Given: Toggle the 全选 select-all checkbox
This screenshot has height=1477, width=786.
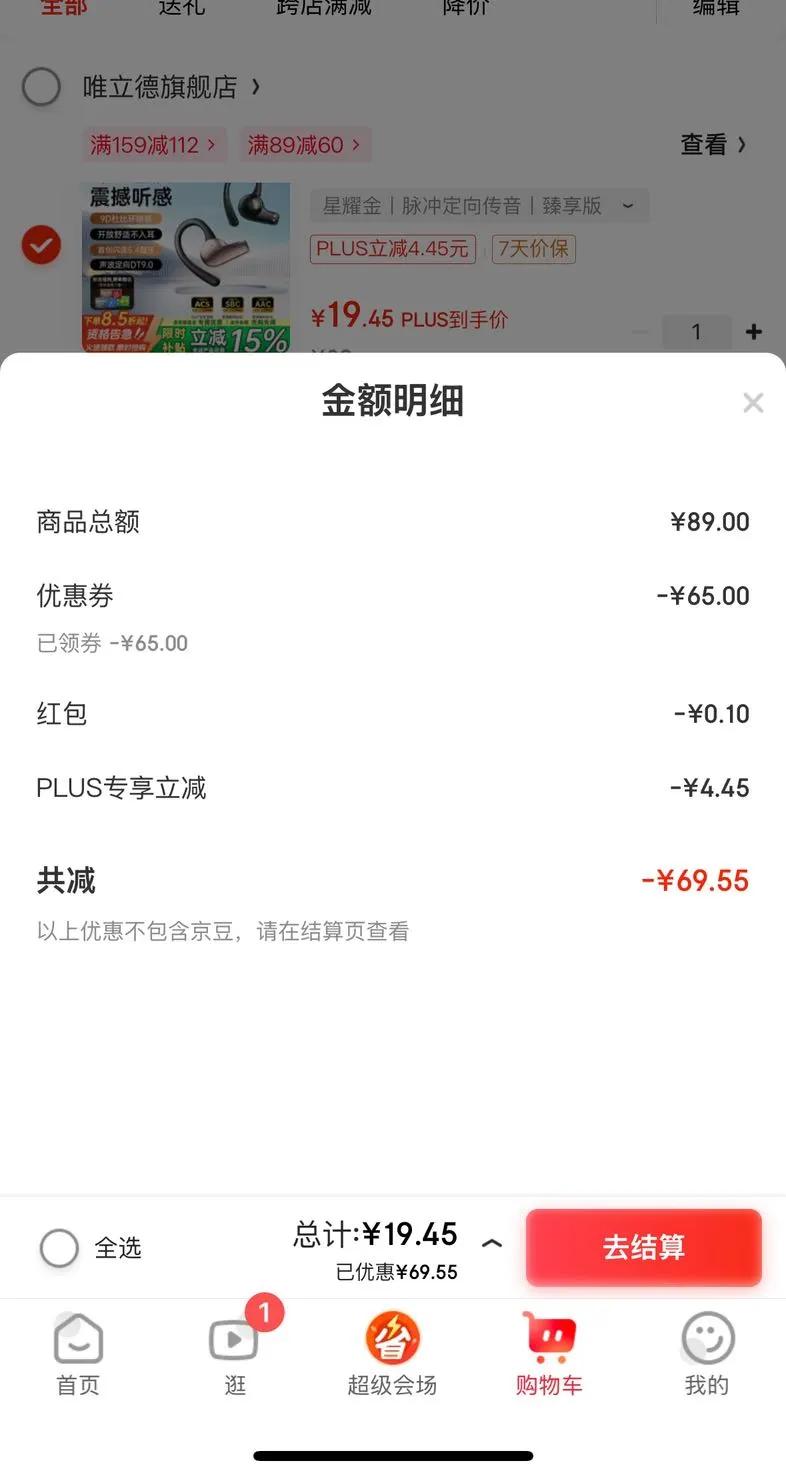Looking at the screenshot, I should click(x=59, y=1248).
